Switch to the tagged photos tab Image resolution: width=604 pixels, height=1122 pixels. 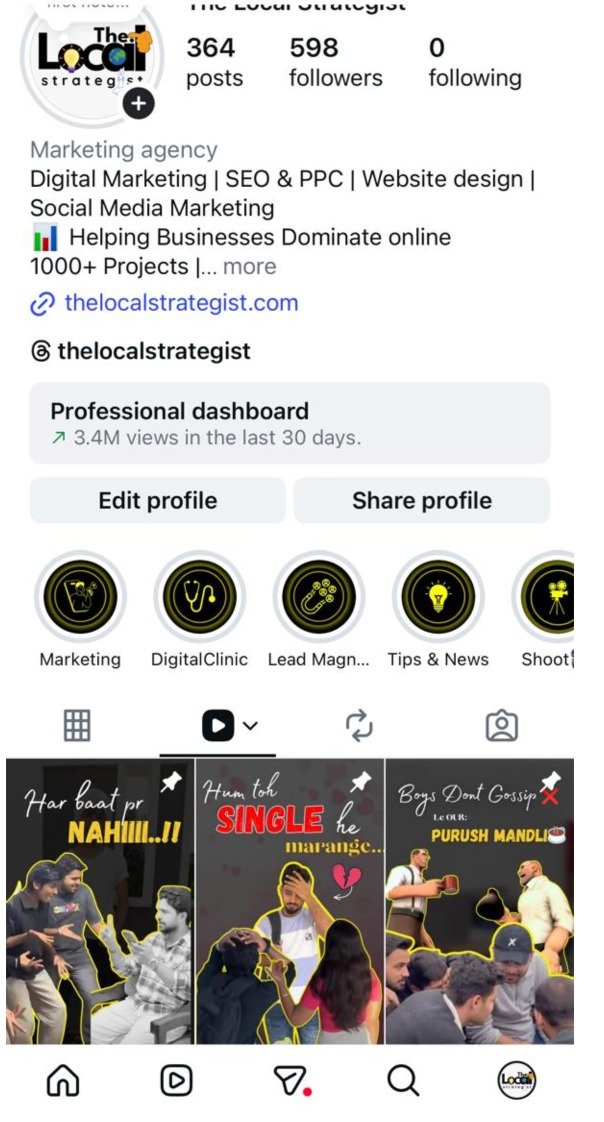[501, 726]
